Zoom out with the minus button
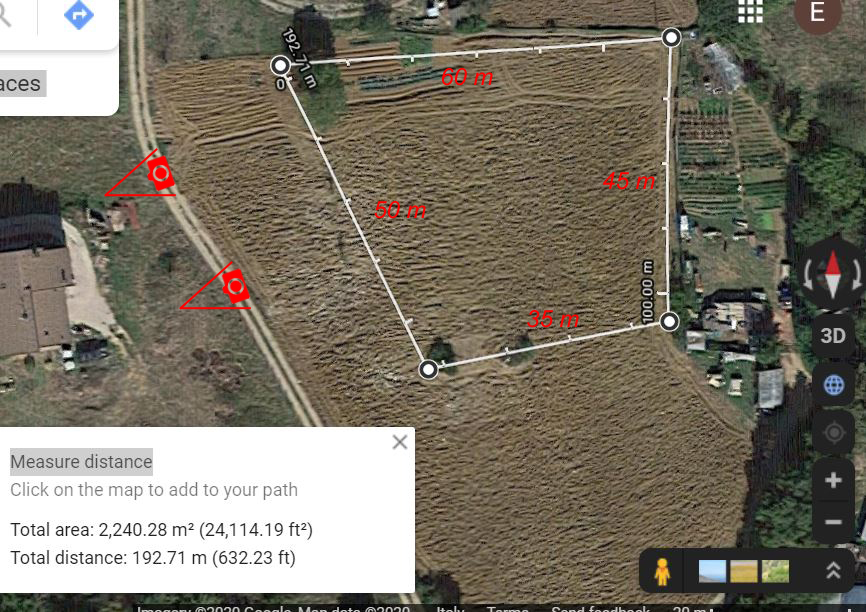The width and height of the screenshot is (866, 612). click(833, 521)
